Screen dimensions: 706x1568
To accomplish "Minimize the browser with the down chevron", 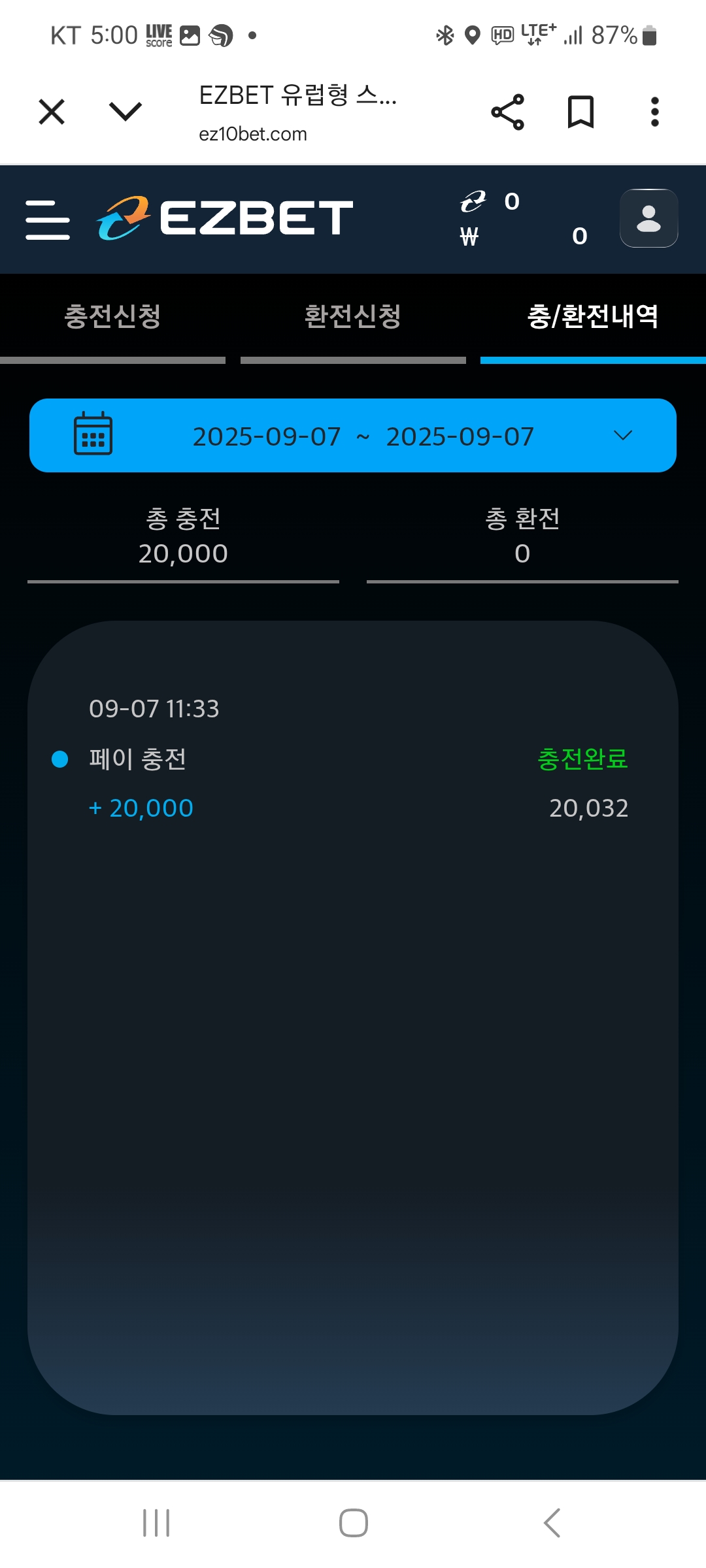I will [125, 112].
